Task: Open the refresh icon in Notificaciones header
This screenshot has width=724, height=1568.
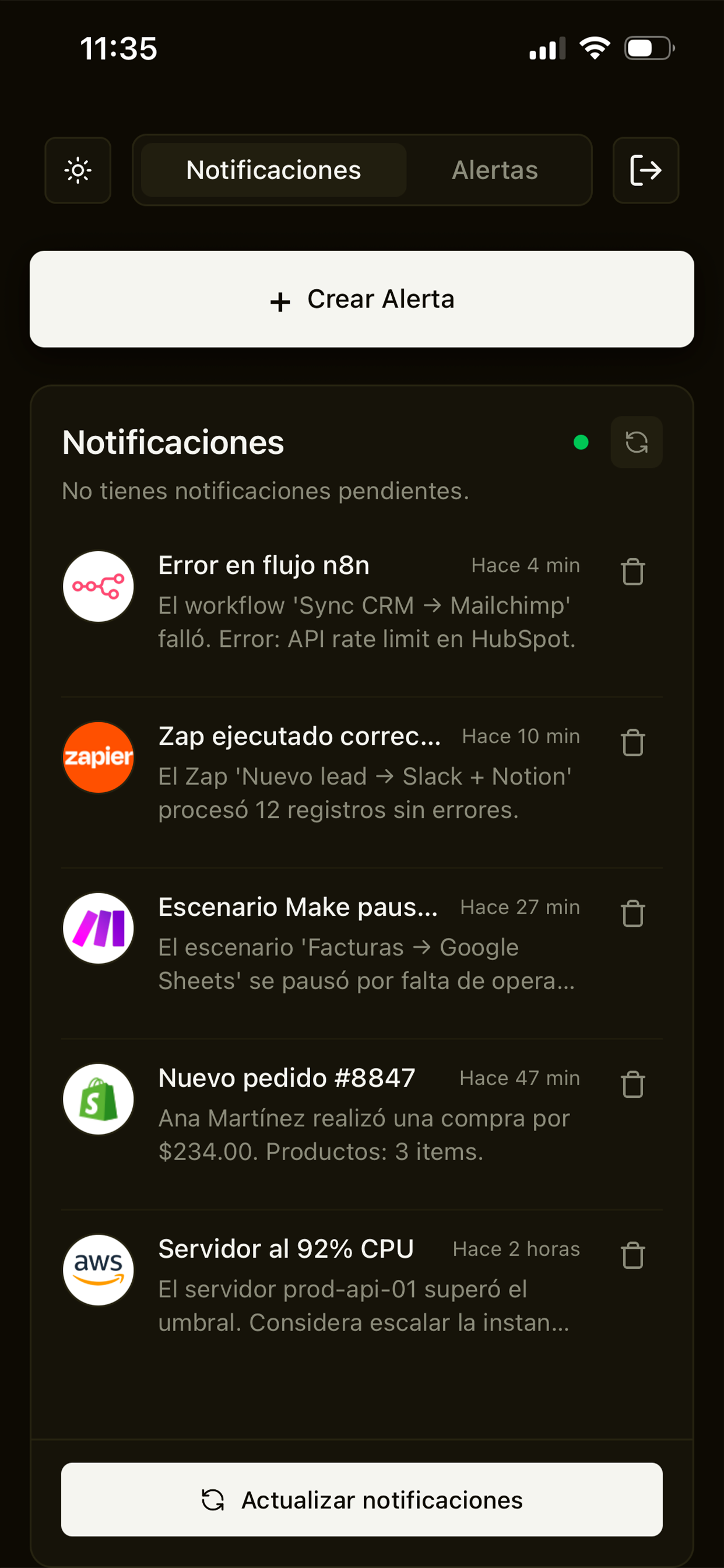Action: coord(637,443)
